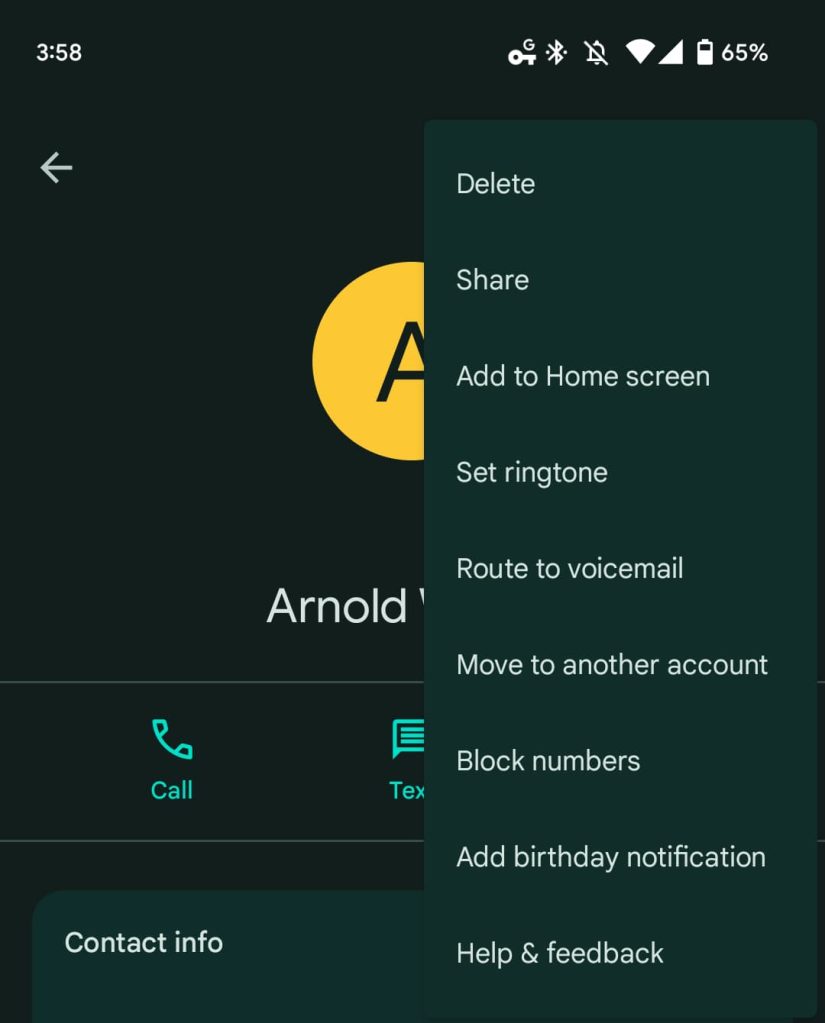Select Add birthday notification

[x=611, y=857]
